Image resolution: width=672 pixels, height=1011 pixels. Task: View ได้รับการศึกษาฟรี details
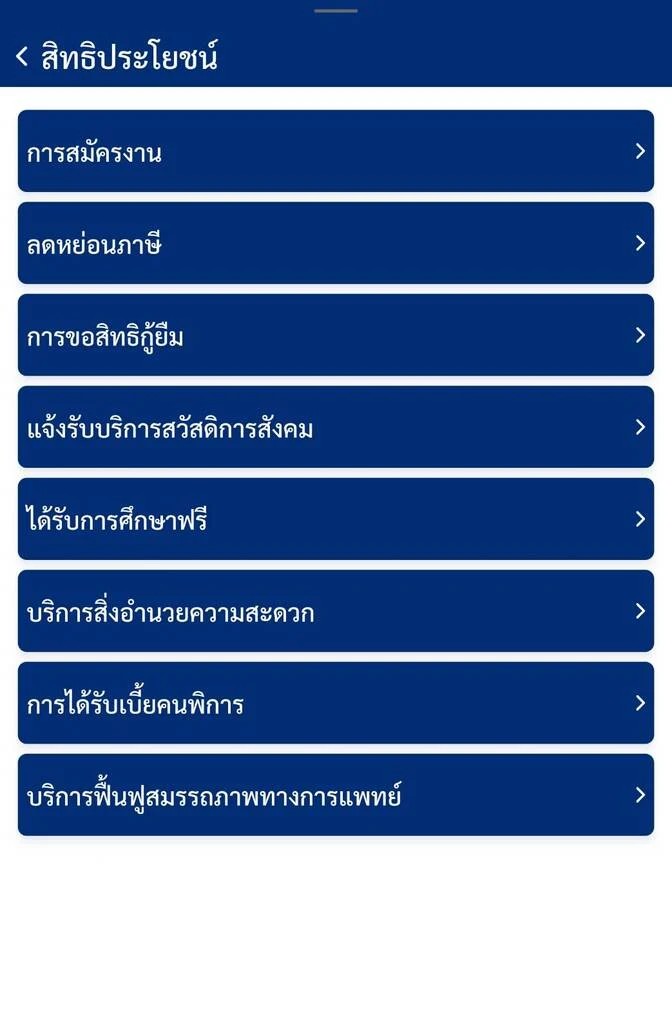[x=335, y=519]
